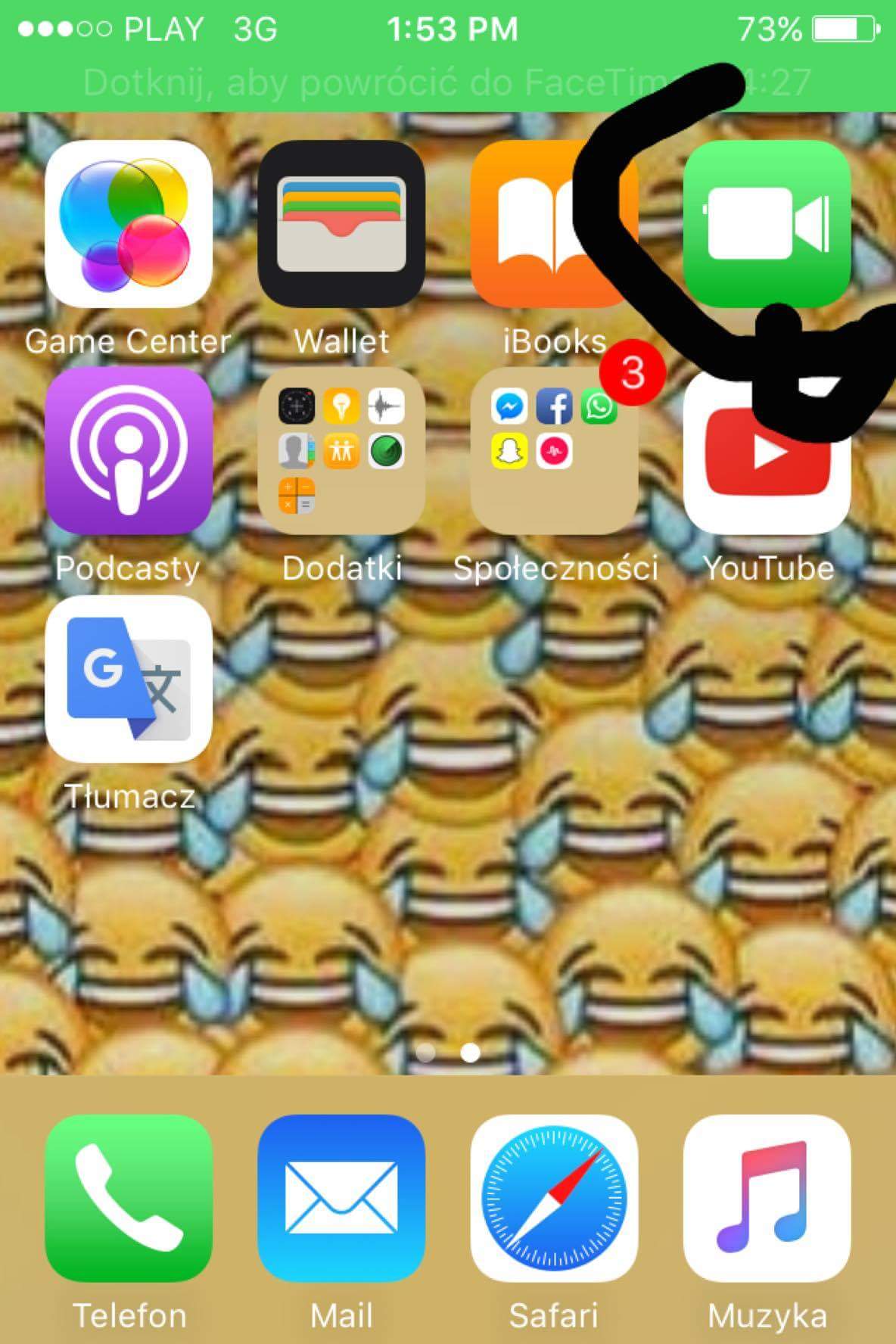Open the Game Center app
This screenshot has width=896, height=1344.
128,224
